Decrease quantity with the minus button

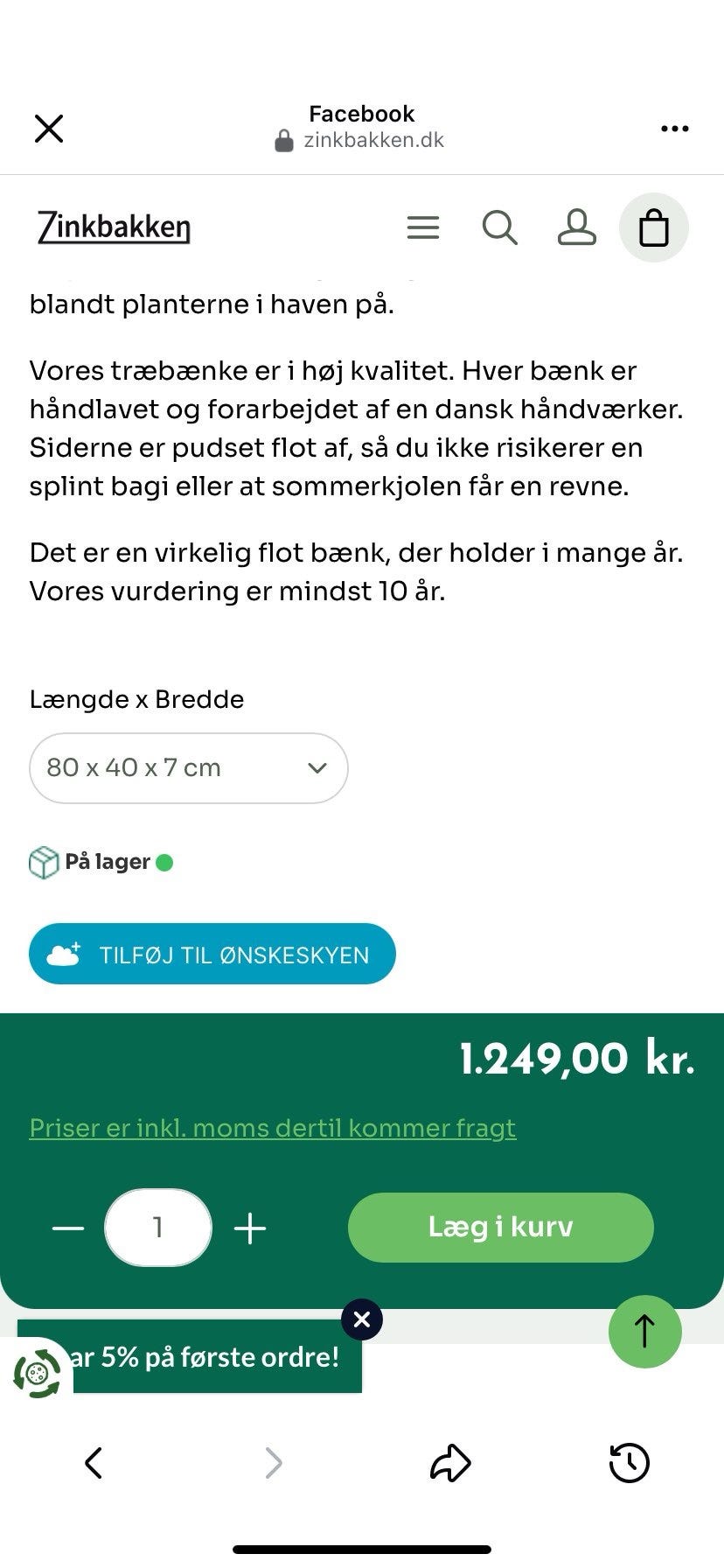(x=67, y=1228)
